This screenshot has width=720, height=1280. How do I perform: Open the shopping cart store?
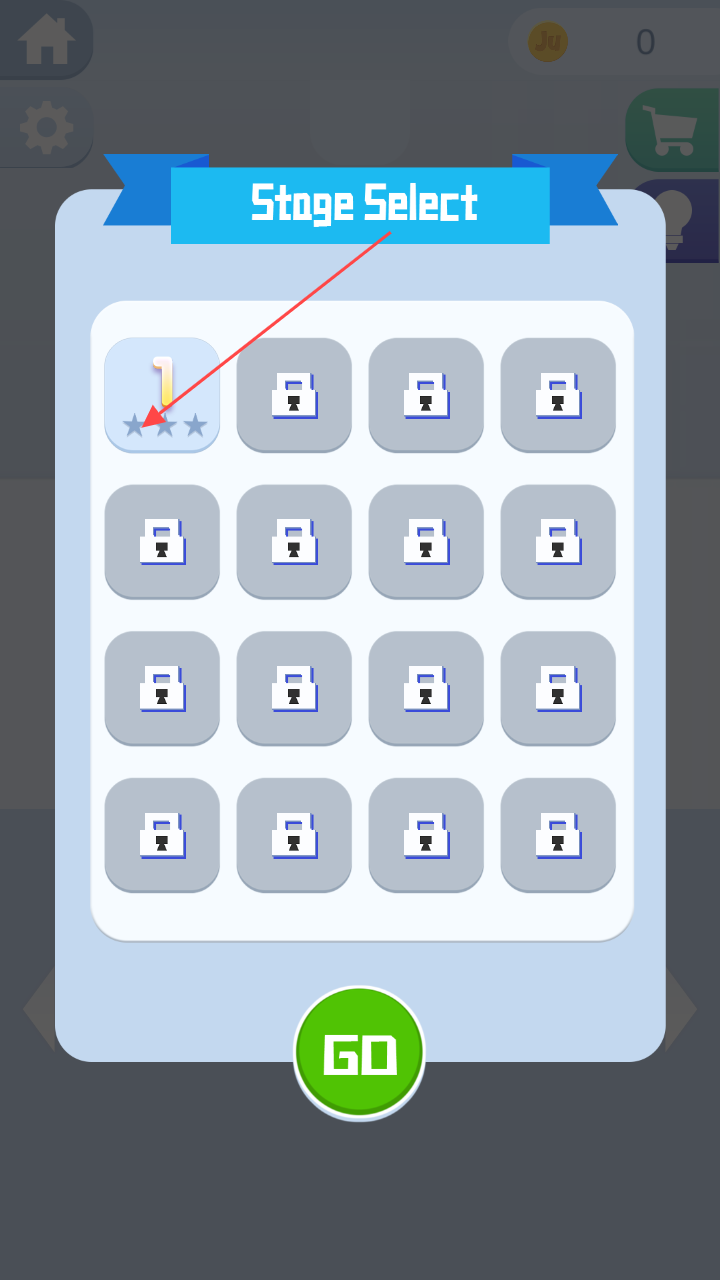[x=671, y=130]
